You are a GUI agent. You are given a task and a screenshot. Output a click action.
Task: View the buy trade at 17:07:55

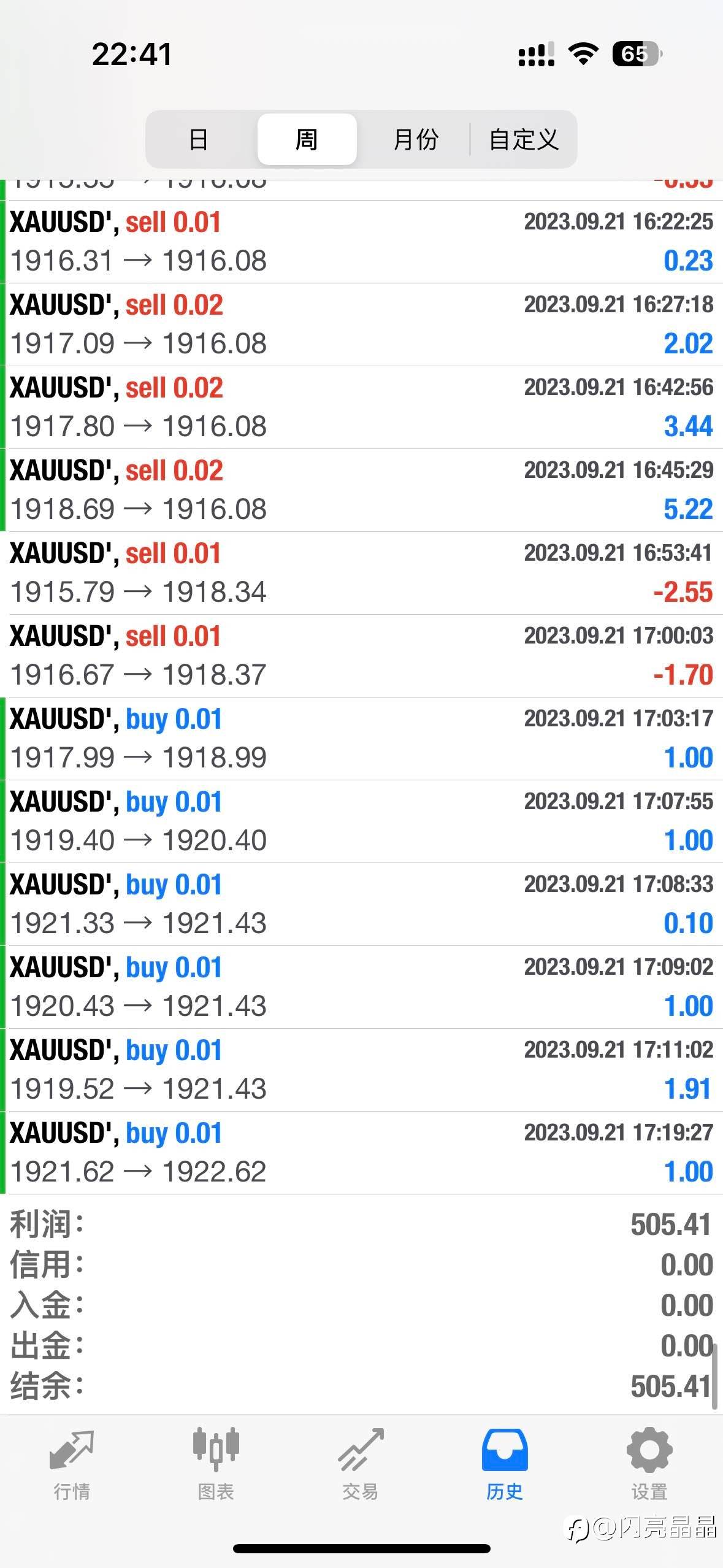(361, 821)
